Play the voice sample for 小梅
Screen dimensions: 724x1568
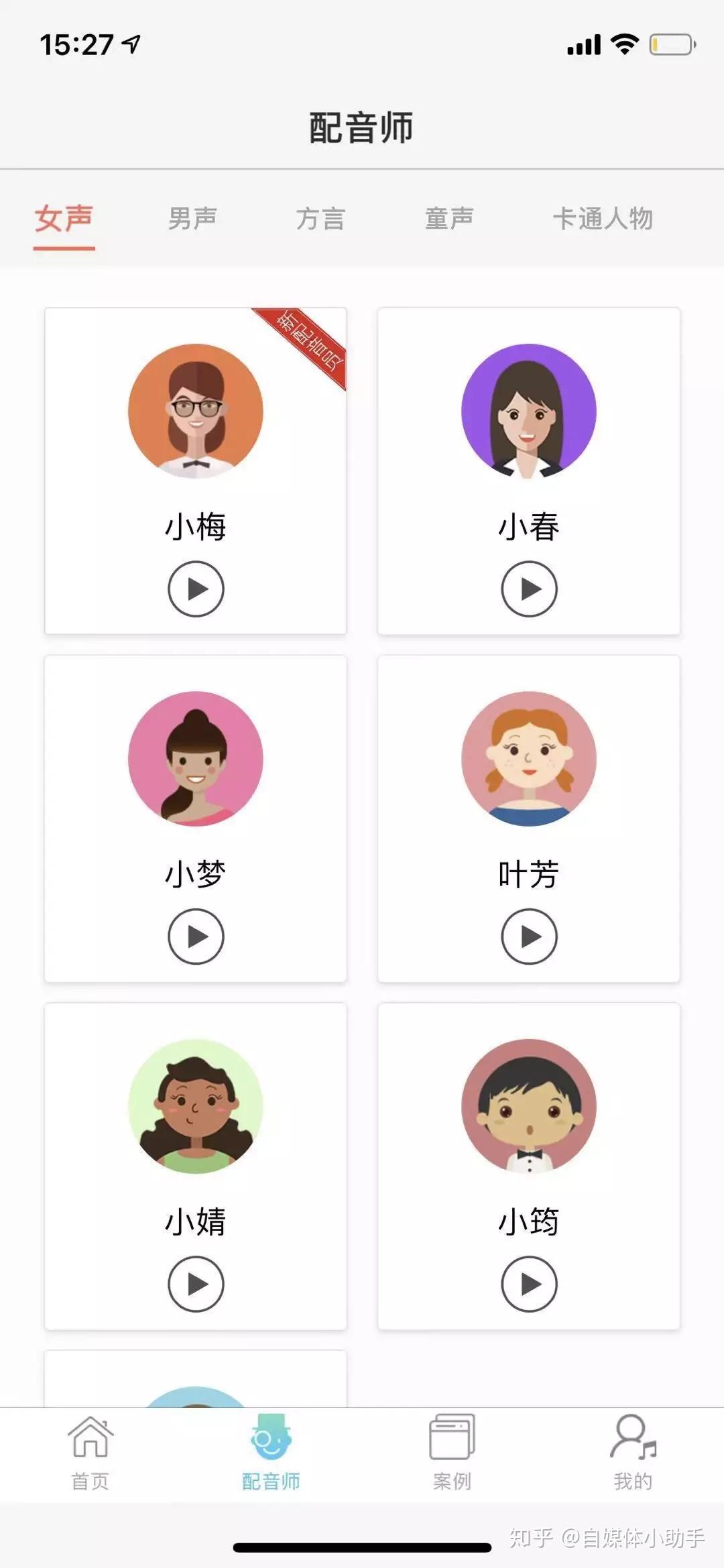point(196,589)
